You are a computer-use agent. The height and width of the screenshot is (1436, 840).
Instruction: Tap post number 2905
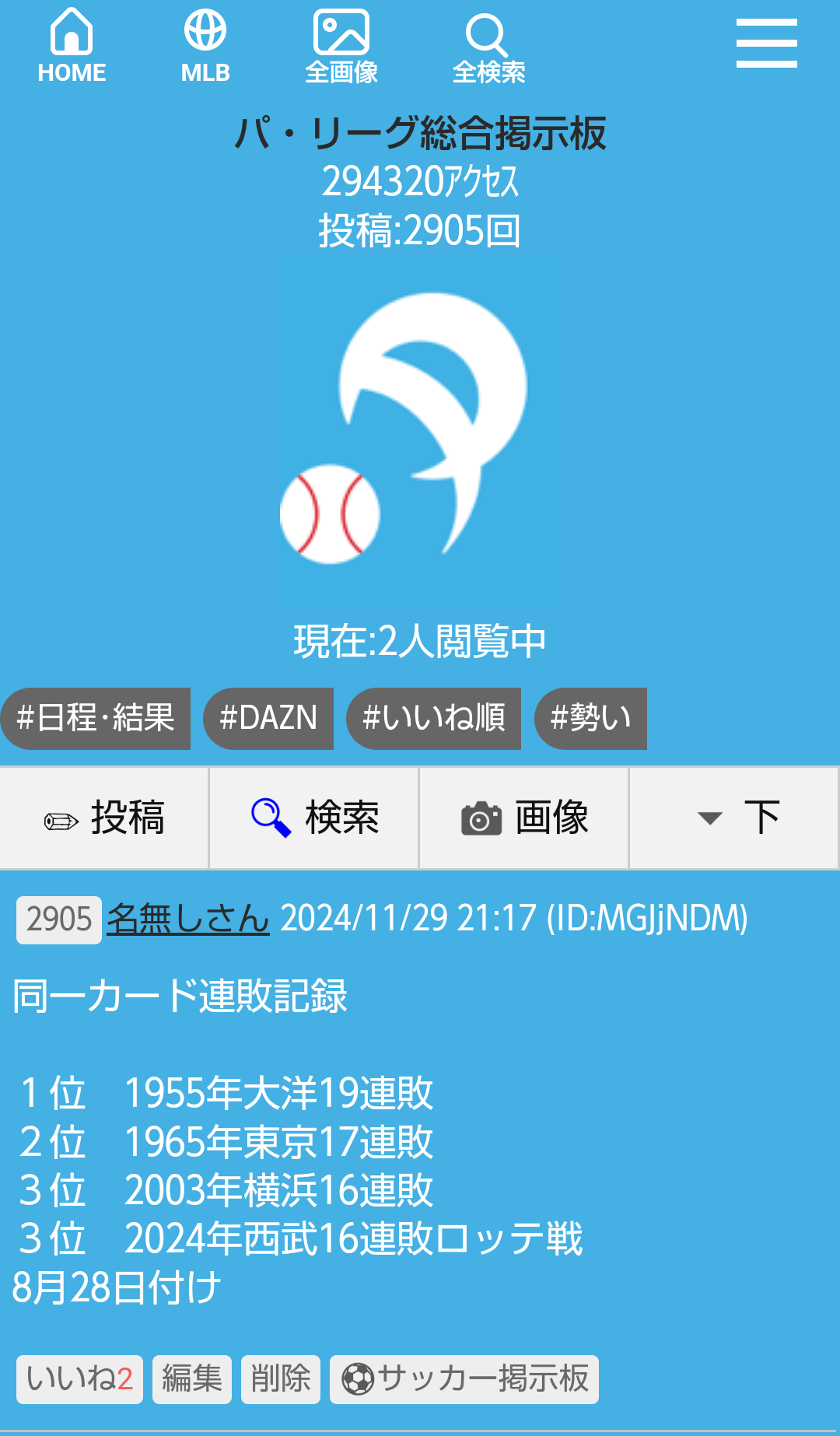point(59,920)
